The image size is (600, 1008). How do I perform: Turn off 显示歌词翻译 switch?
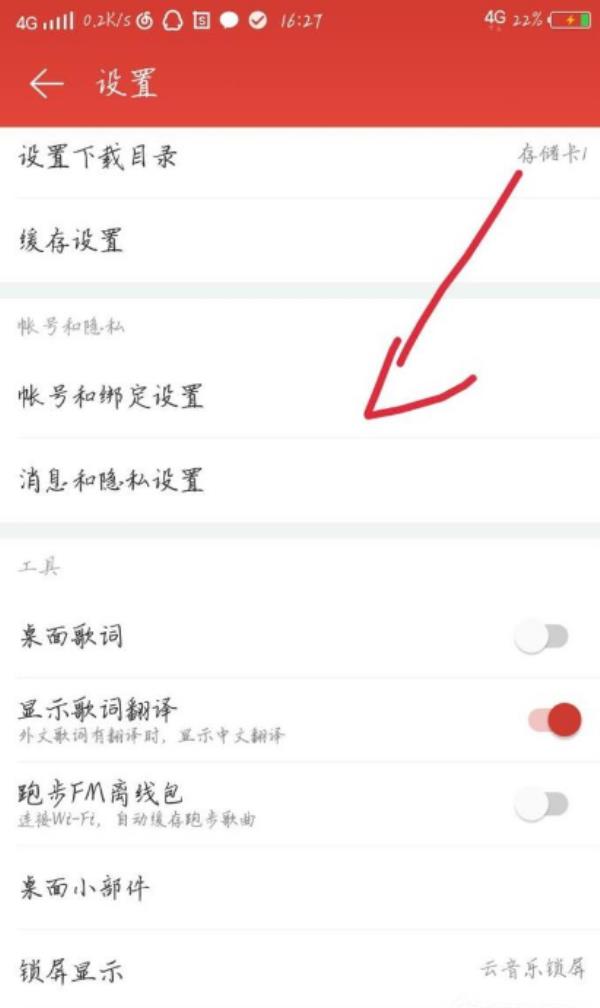554,720
